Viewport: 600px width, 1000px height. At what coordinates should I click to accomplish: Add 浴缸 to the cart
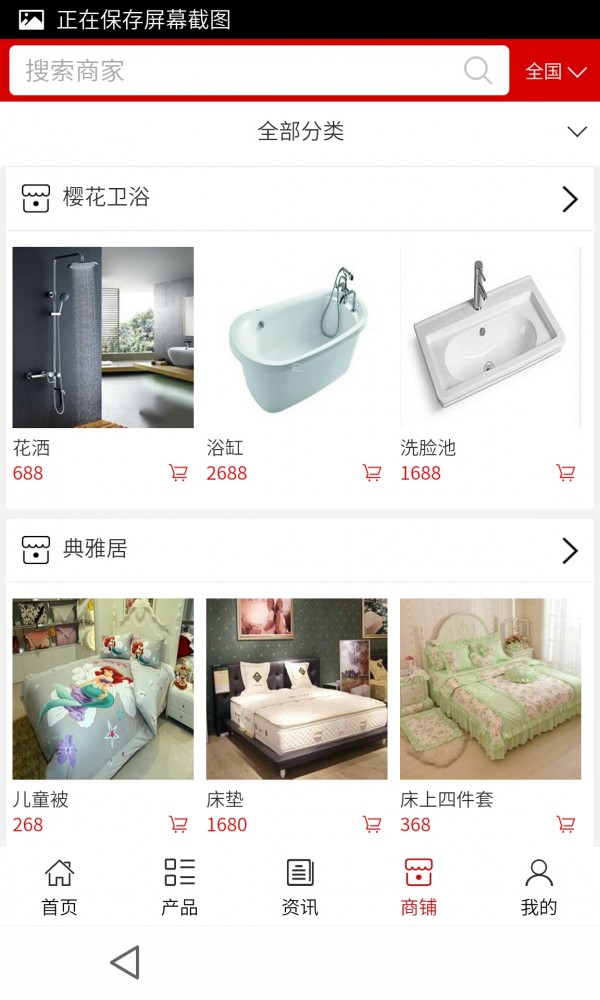pyautogui.click(x=372, y=473)
